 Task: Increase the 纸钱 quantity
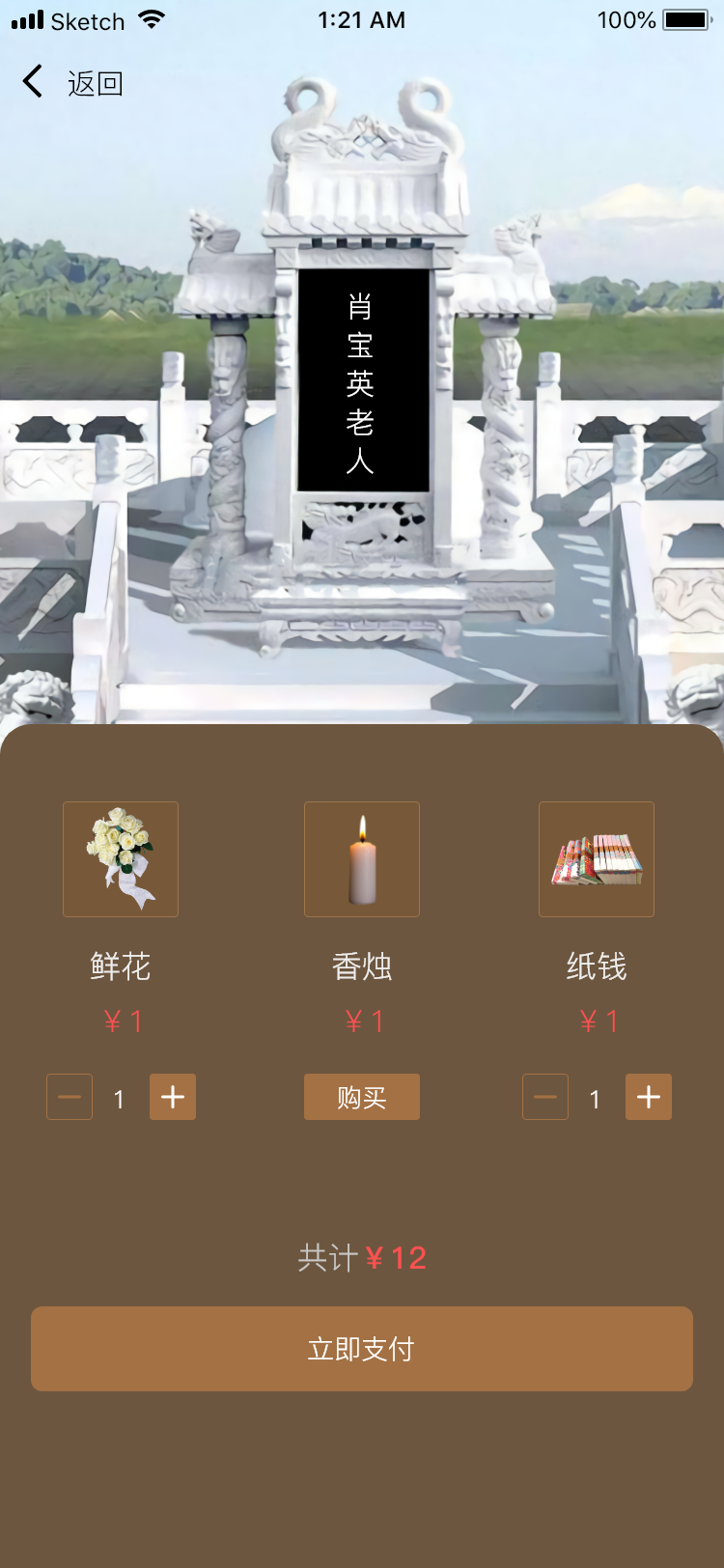pos(649,1097)
